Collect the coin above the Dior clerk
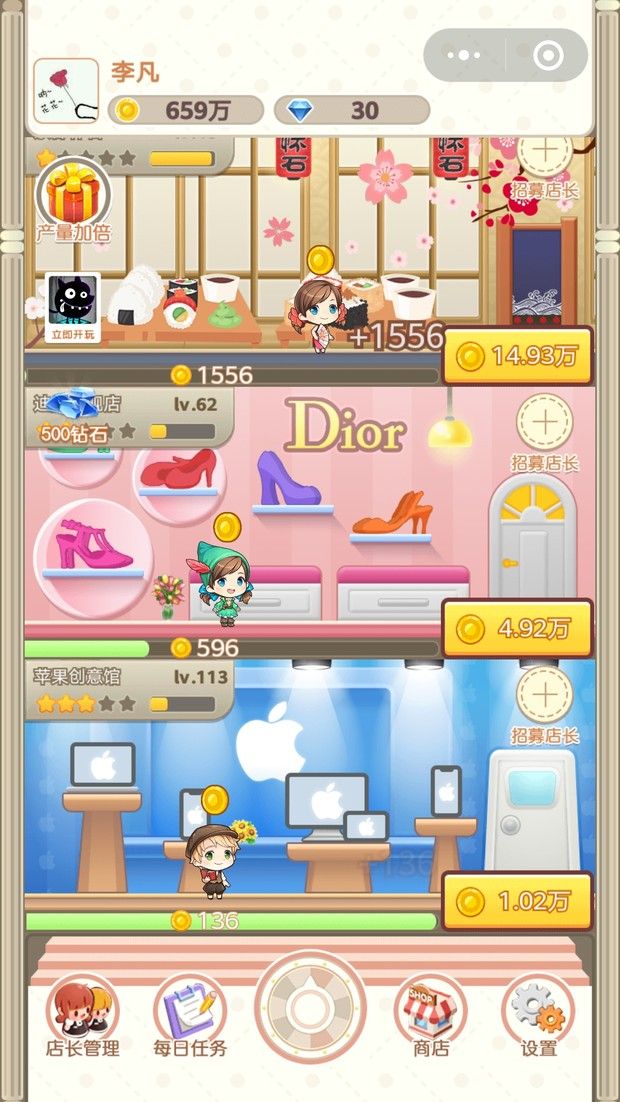This screenshot has width=620, height=1102. coord(227,527)
